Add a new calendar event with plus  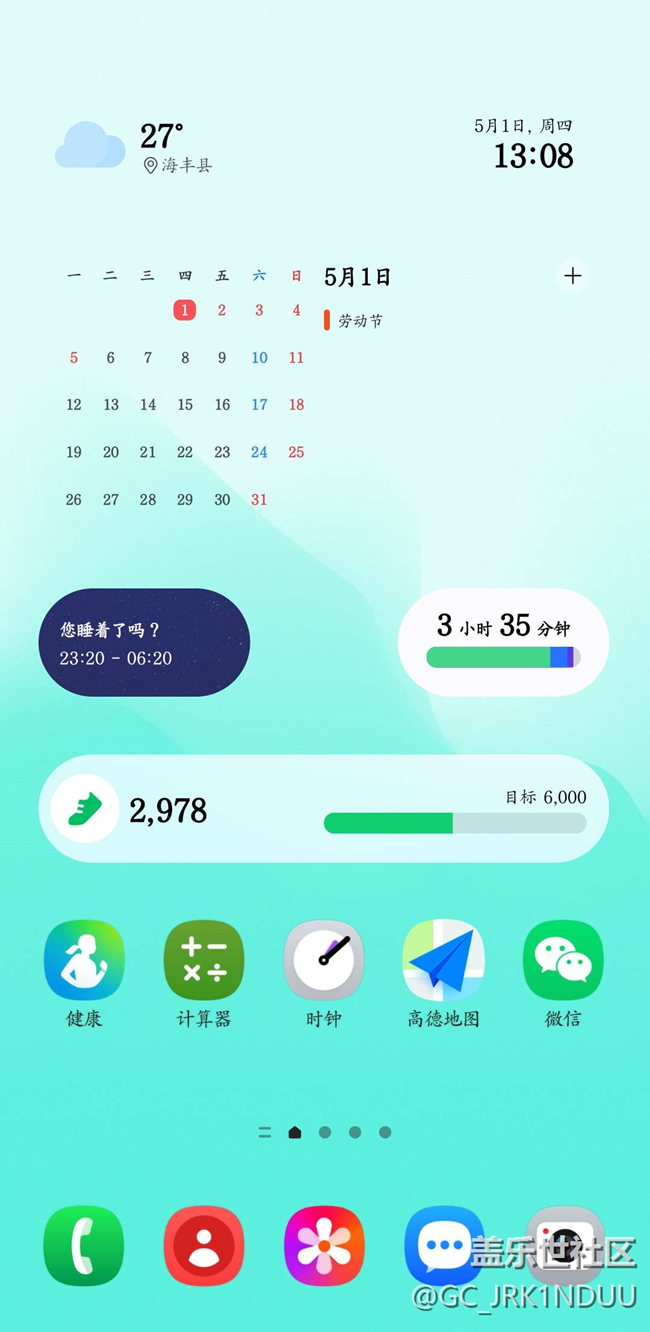point(572,276)
